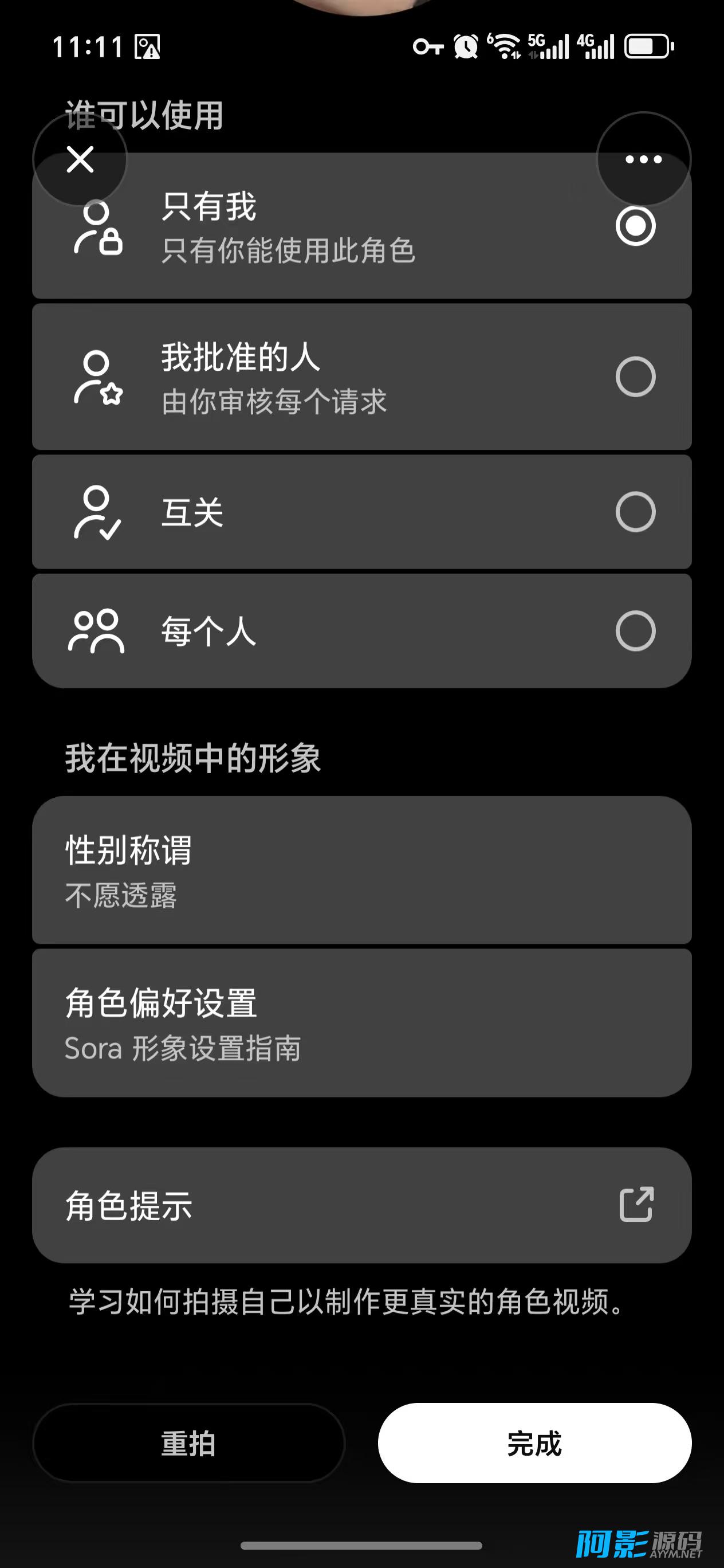Open the three-dot overflow menu
Screen dimensions: 724x1568
click(643, 159)
